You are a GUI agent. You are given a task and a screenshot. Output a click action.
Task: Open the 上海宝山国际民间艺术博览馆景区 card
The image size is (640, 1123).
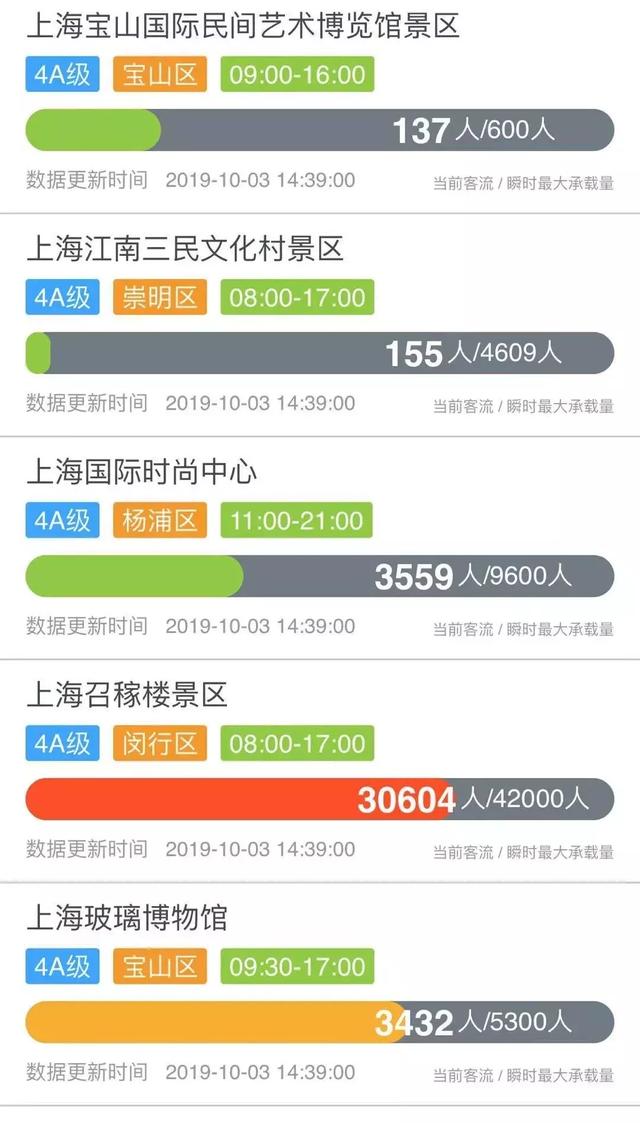point(243,27)
